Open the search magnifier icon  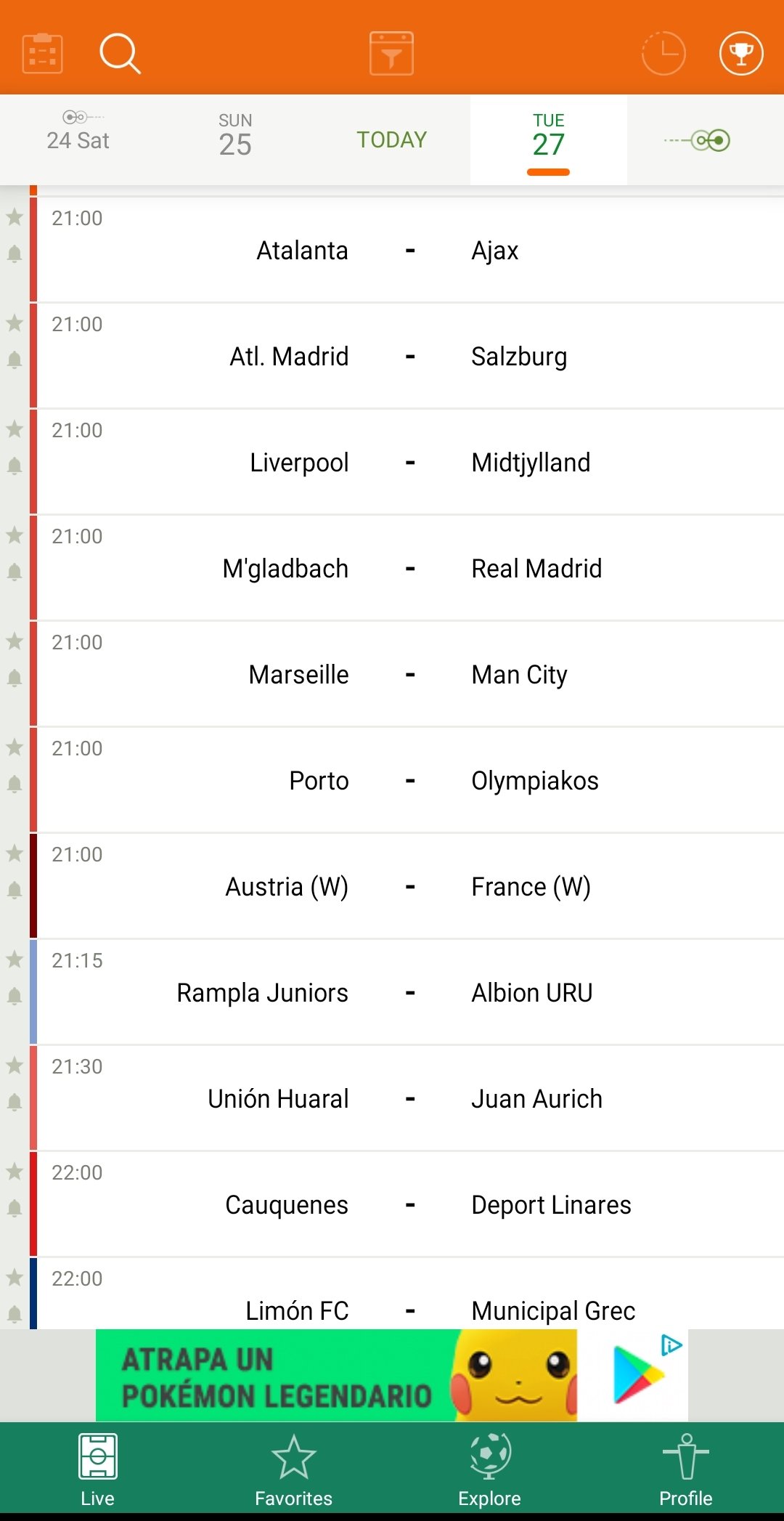120,53
